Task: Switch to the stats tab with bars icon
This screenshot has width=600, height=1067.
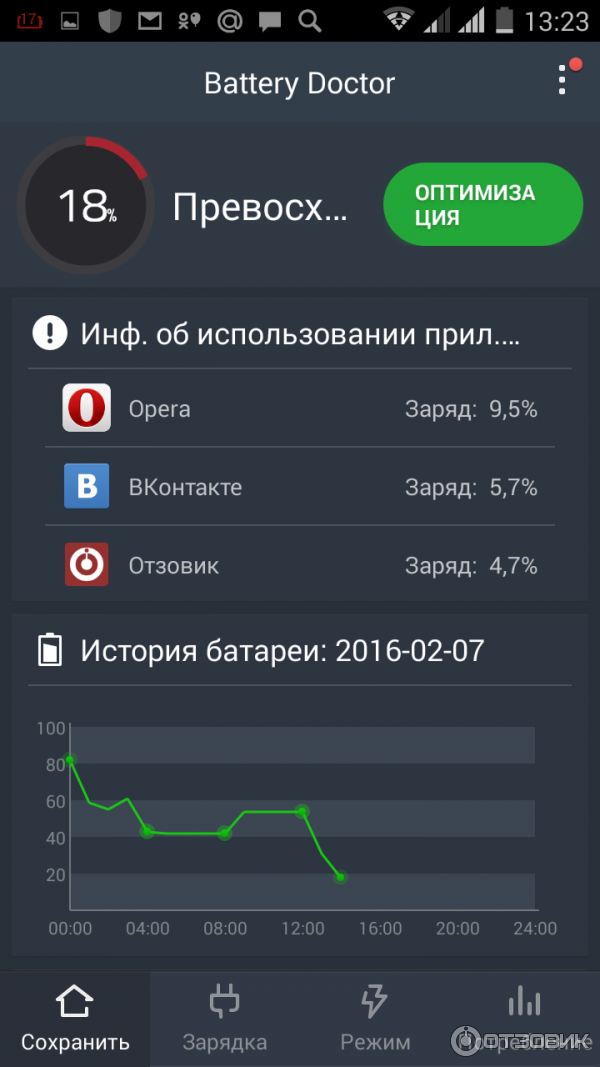Action: point(524,1020)
